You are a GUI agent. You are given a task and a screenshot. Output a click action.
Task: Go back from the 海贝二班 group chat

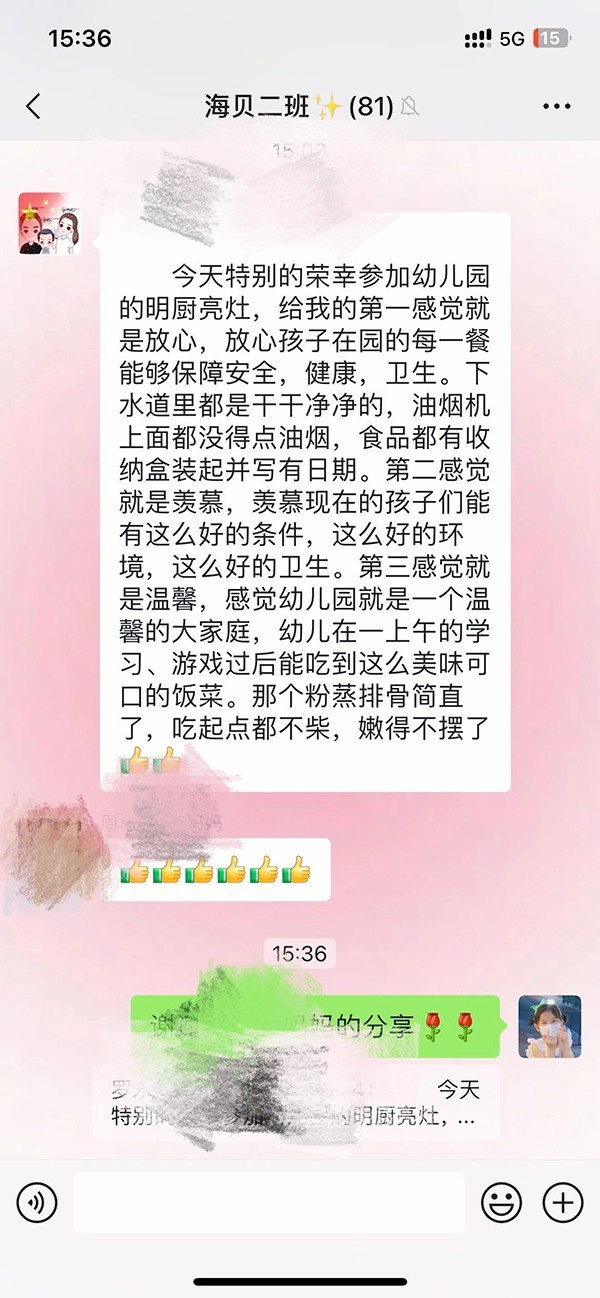pyautogui.click(x=33, y=107)
